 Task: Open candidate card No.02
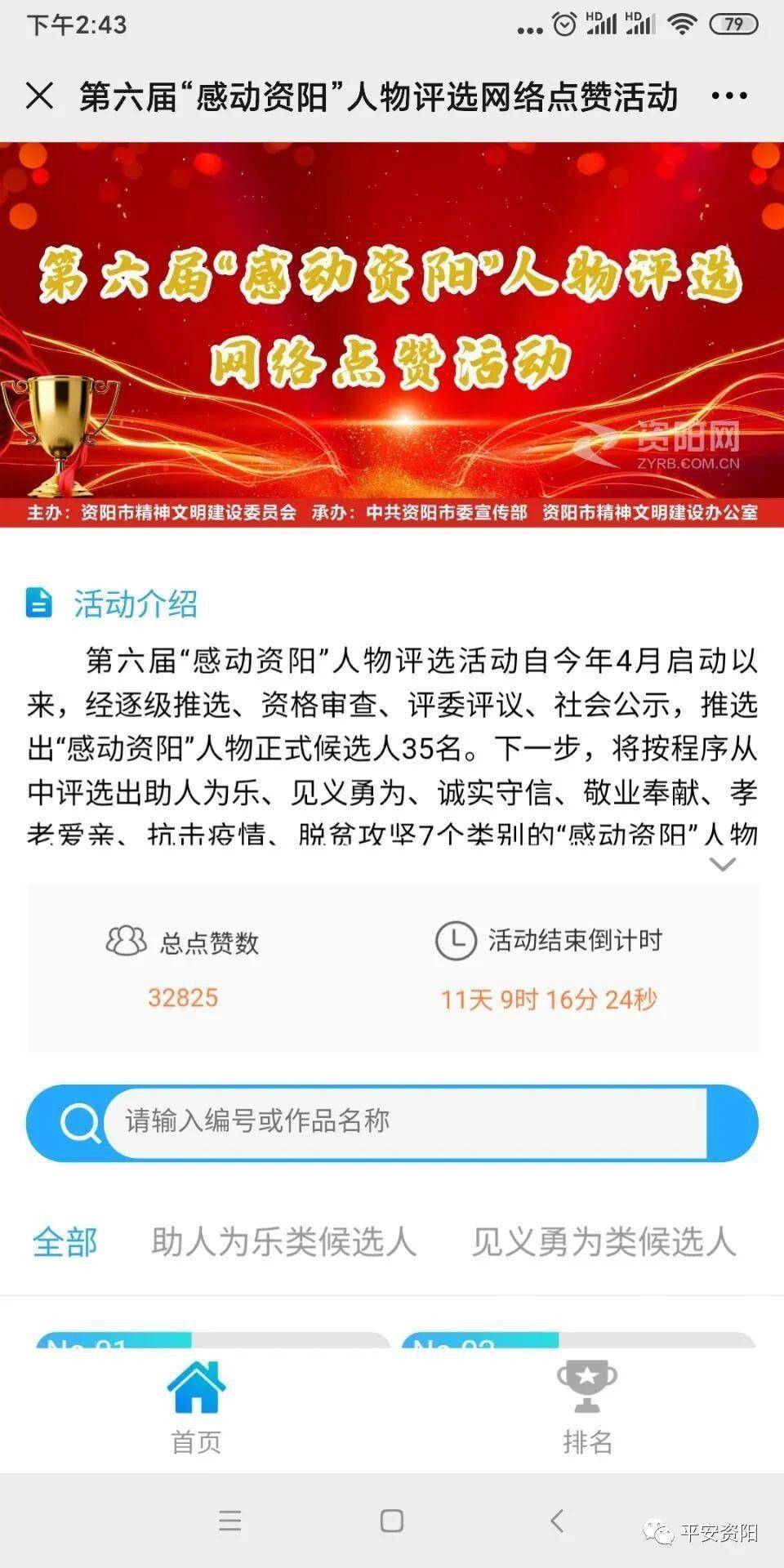578,1340
